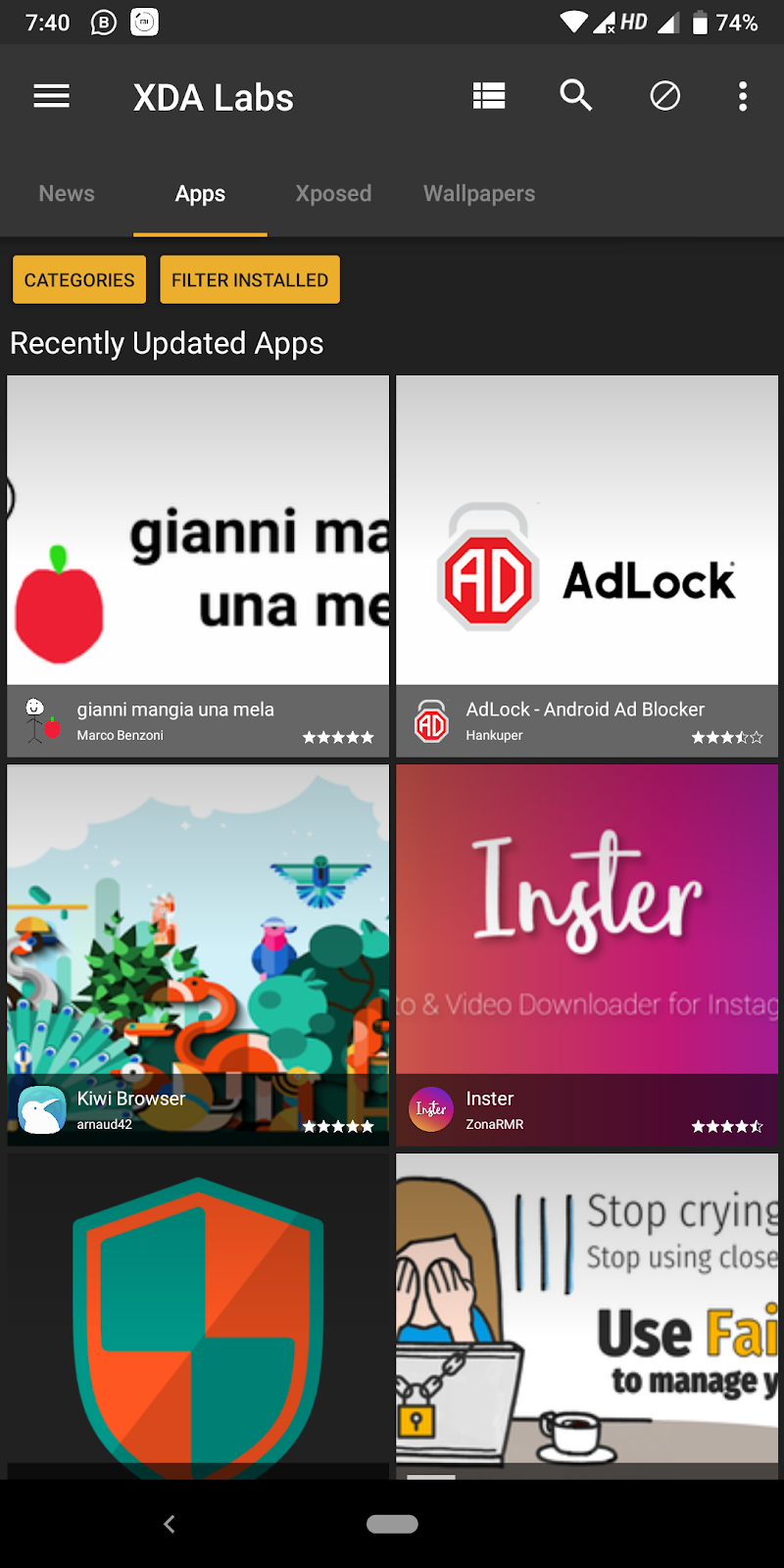Image resolution: width=784 pixels, height=1568 pixels.
Task: Click the block/filter circle icon
Action: tap(664, 95)
